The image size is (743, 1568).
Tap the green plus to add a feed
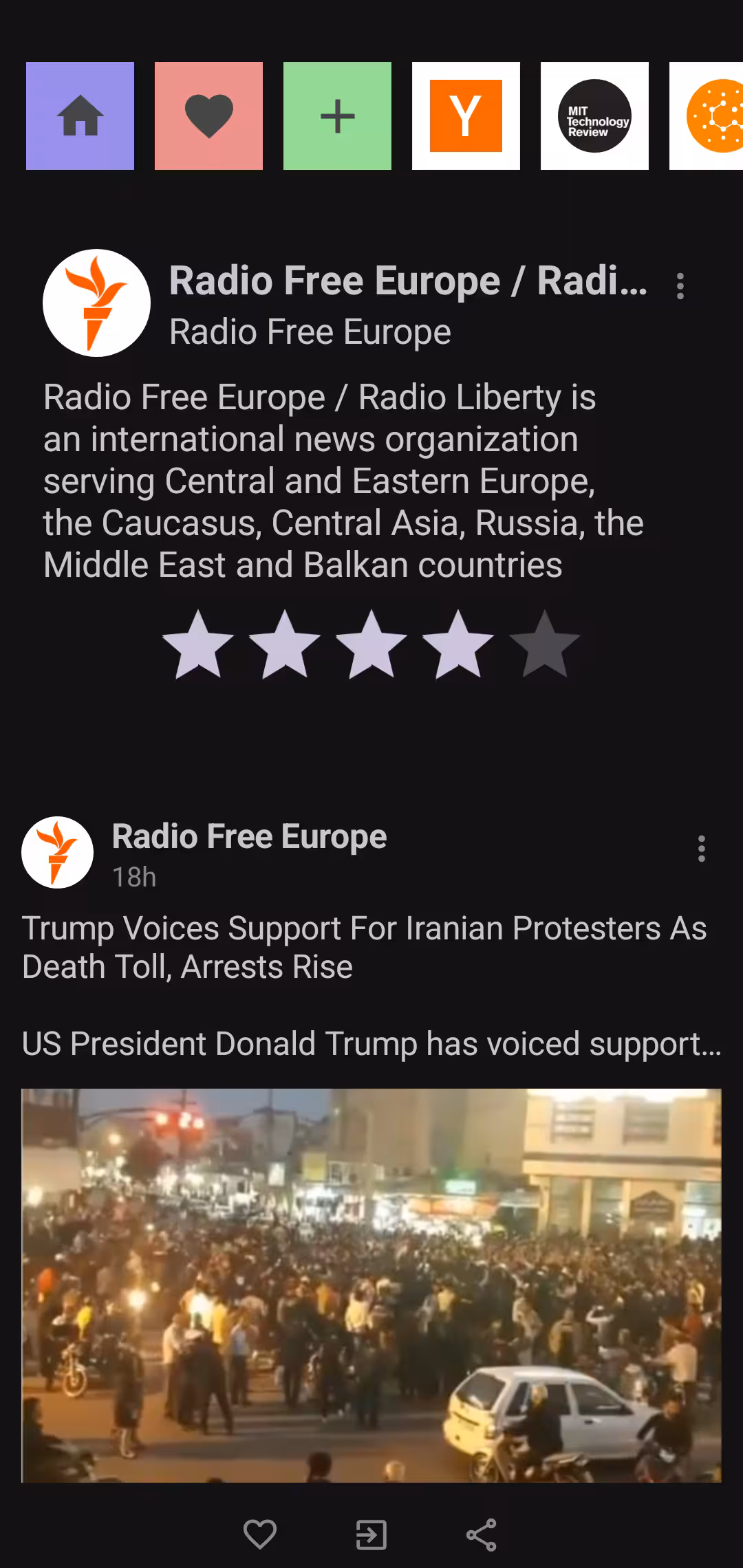point(336,115)
